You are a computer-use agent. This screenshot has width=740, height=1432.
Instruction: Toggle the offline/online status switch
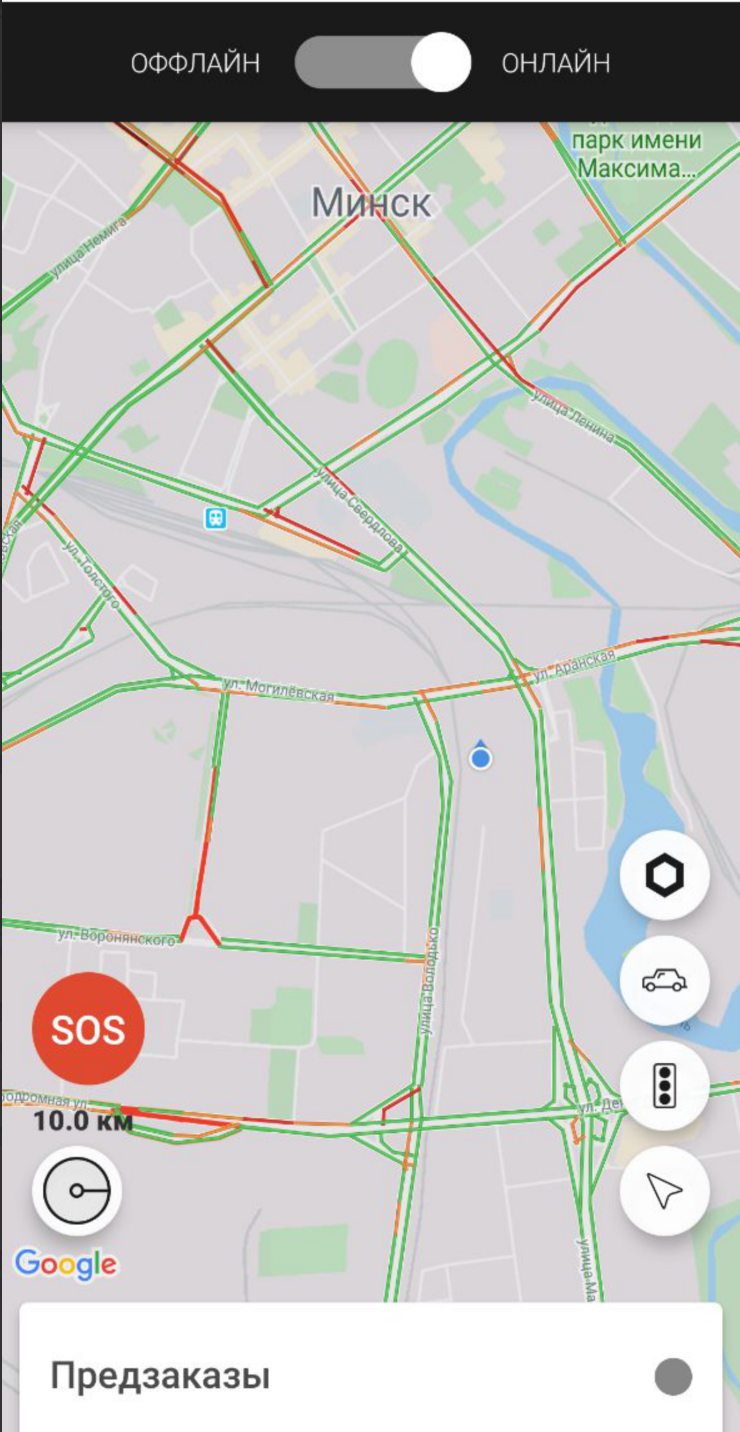[383, 63]
